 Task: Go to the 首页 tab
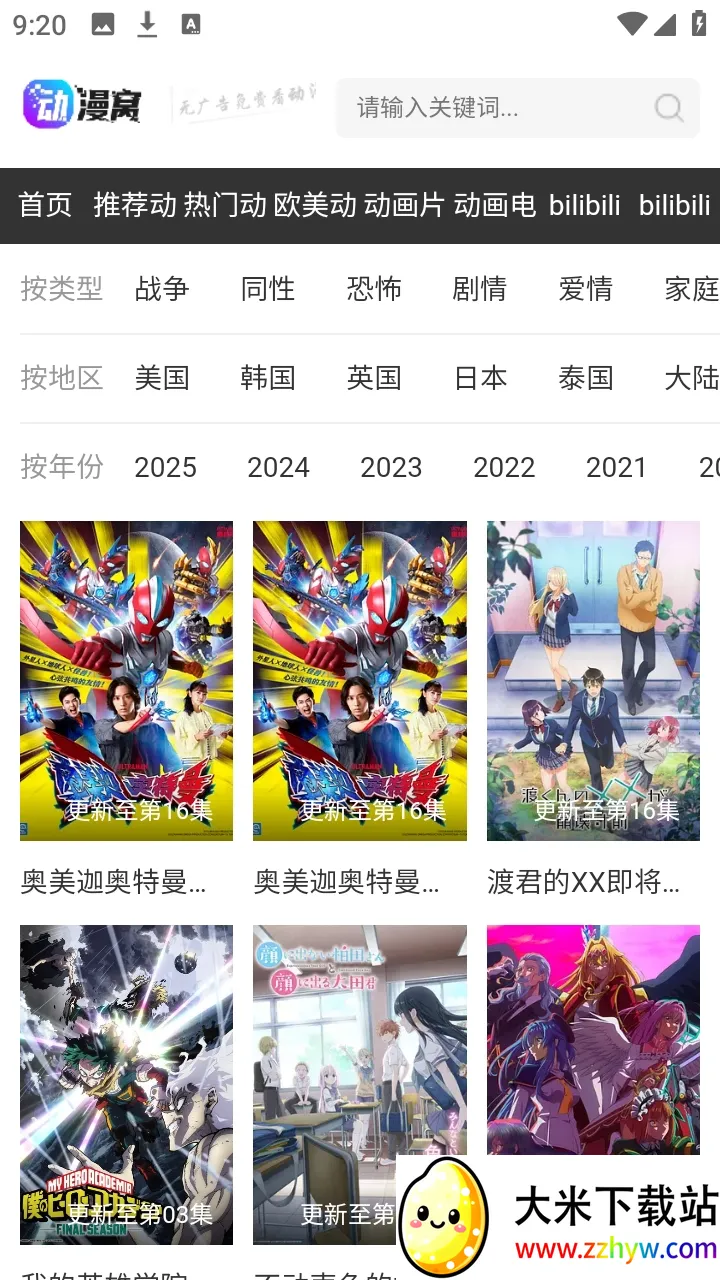[45, 205]
